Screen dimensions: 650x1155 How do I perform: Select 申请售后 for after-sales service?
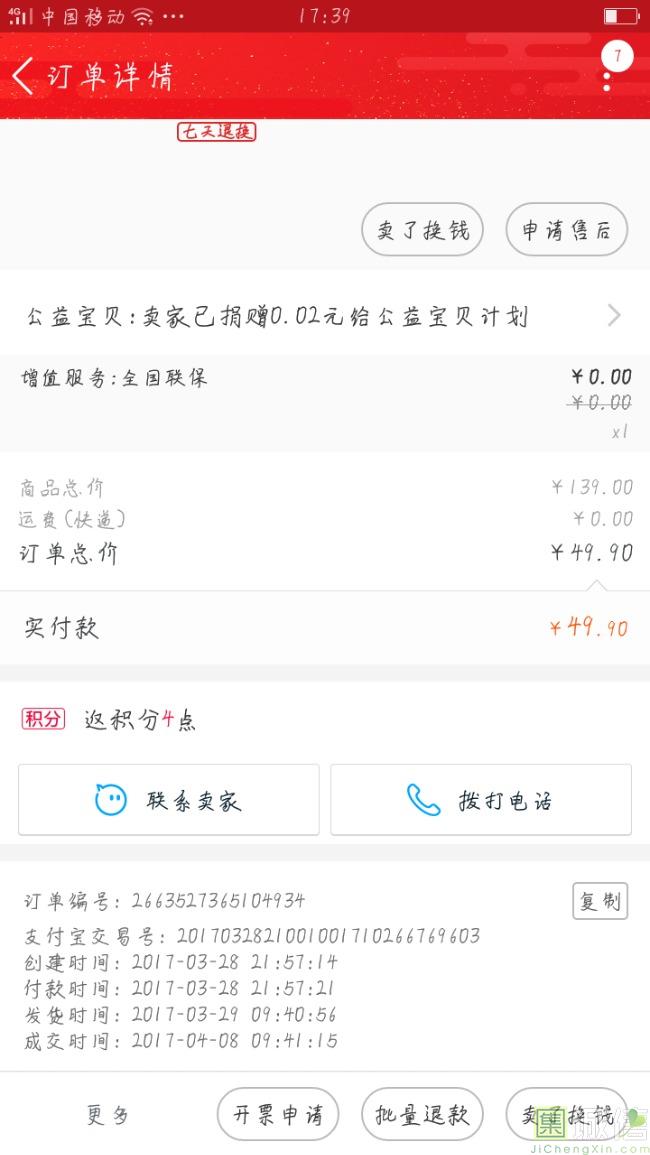pos(567,230)
